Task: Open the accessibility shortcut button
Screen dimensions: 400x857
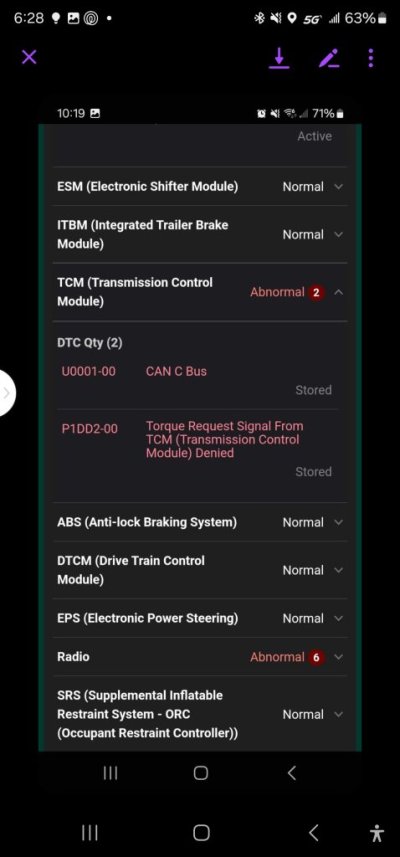Action: [377, 833]
